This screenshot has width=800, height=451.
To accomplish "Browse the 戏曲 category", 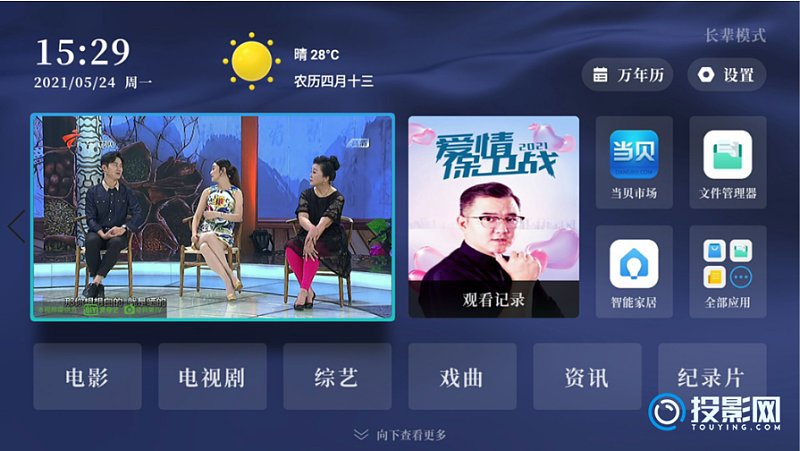I will (x=462, y=377).
